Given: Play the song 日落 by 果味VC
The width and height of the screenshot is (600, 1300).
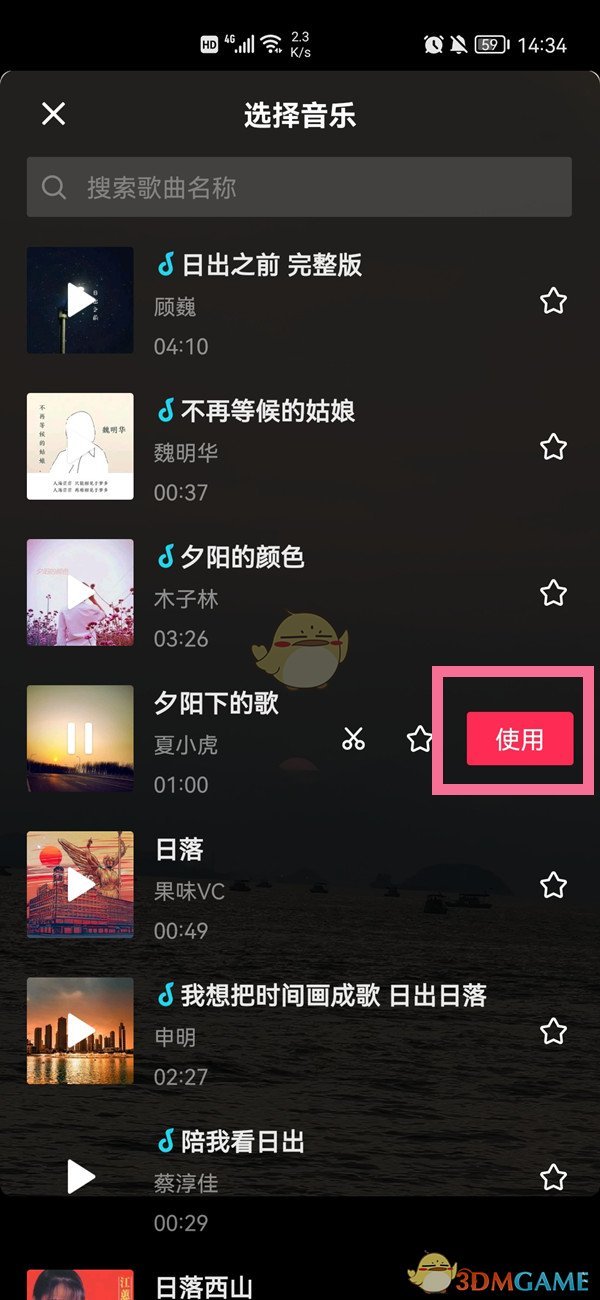Looking at the screenshot, I should click(80, 884).
